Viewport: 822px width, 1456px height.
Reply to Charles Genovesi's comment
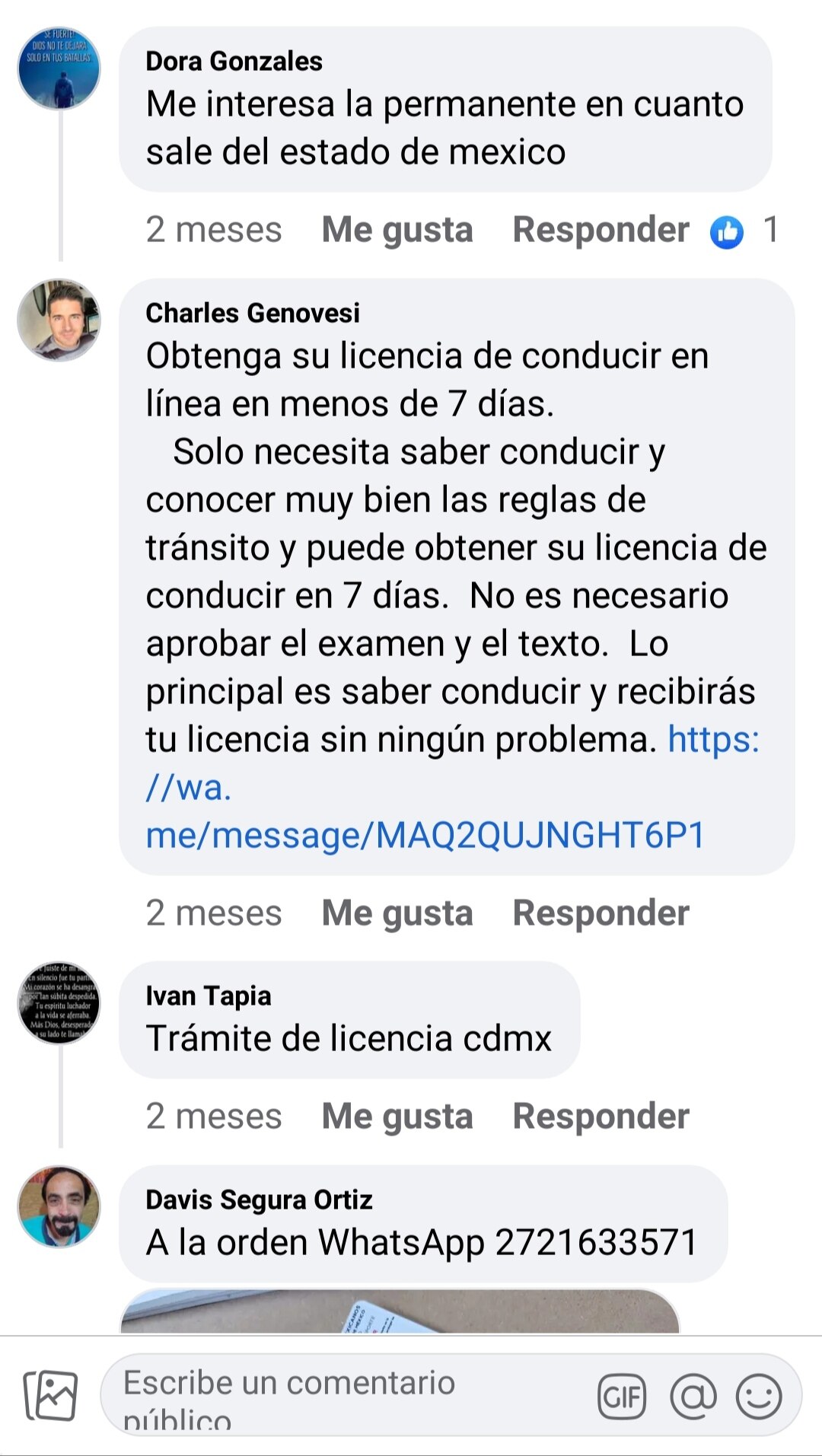point(601,913)
